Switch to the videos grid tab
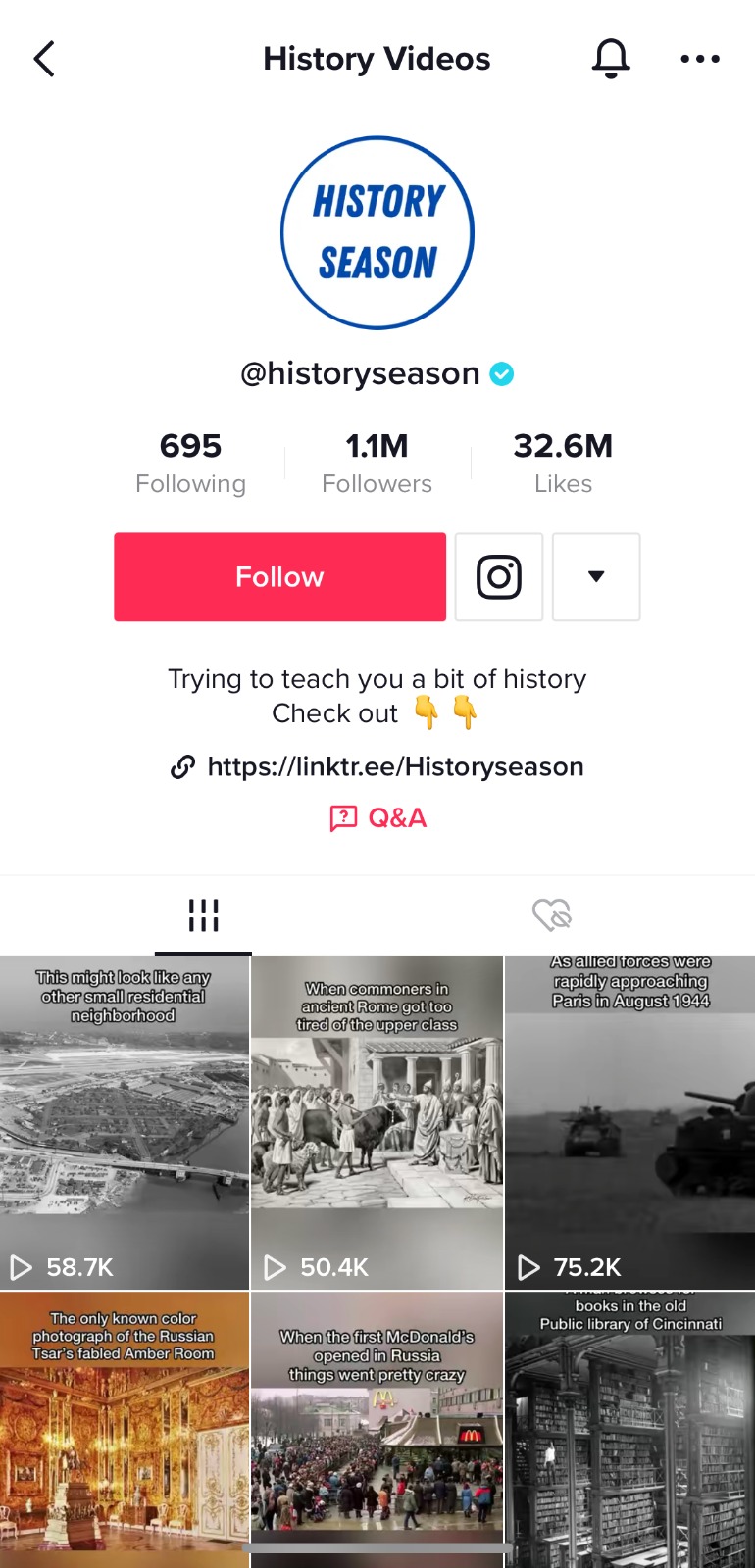 [203, 915]
